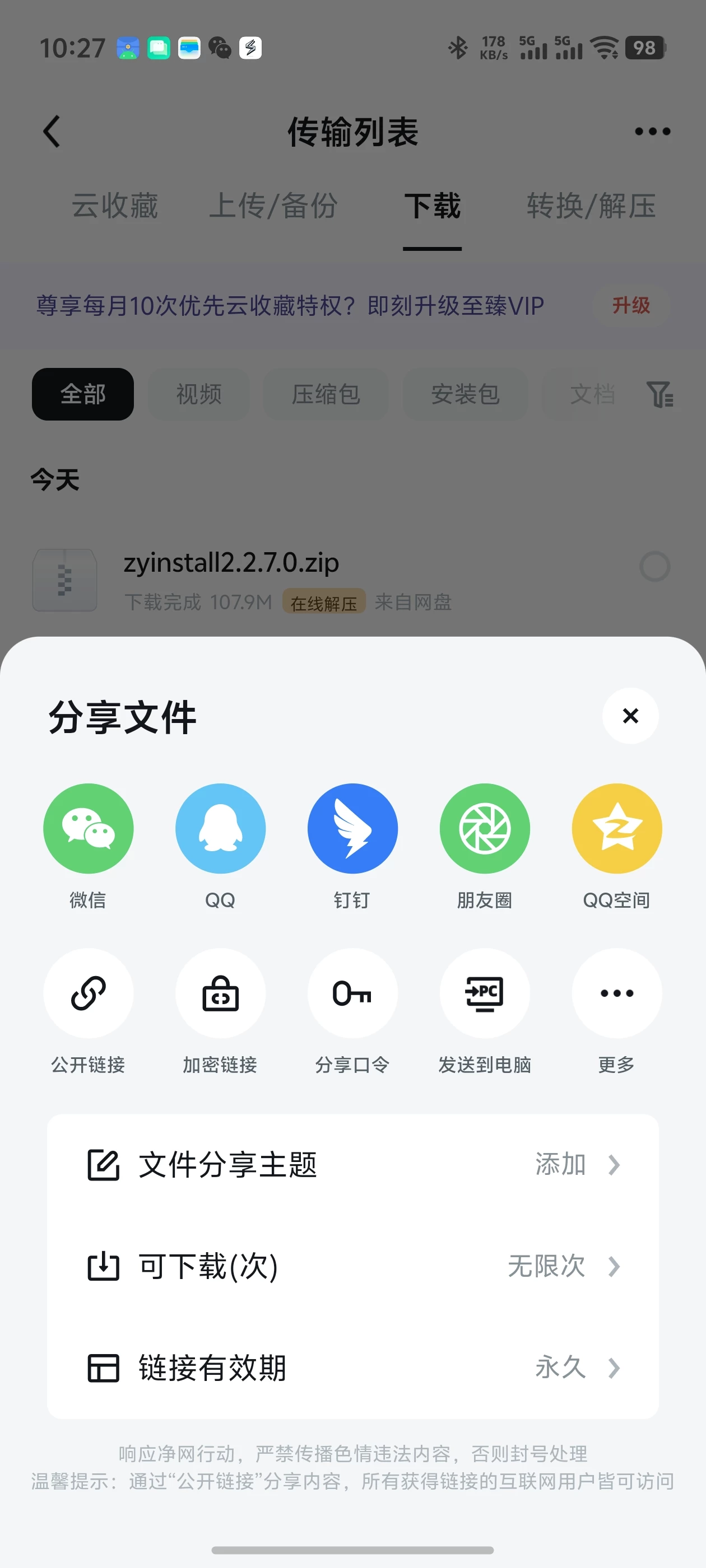Image resolution: width=706 pixels, height=1568 pixels.
Task: Create a 公开链接 public link
Action: [x=89, y=993]
